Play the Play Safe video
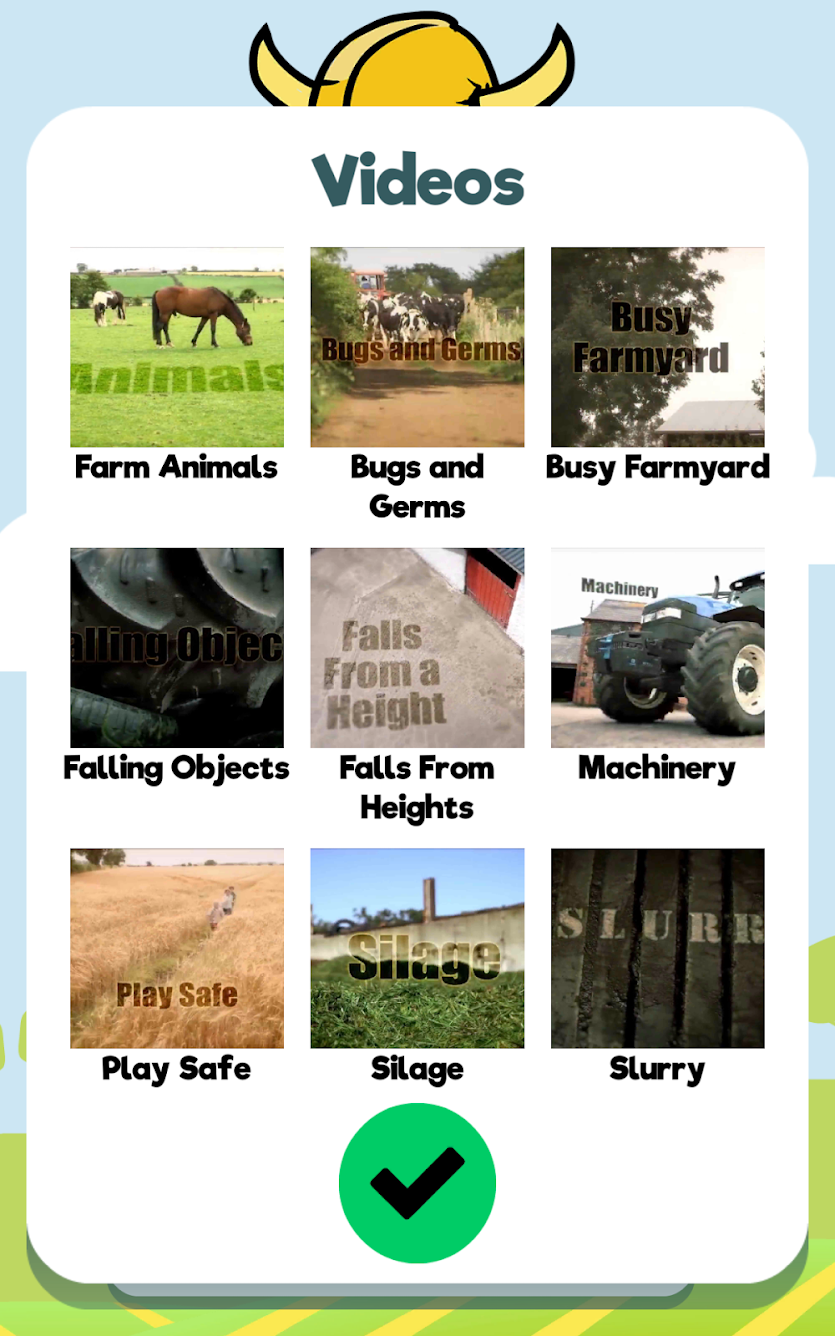This screenshot has height=1336, width=835. [177, 948]
